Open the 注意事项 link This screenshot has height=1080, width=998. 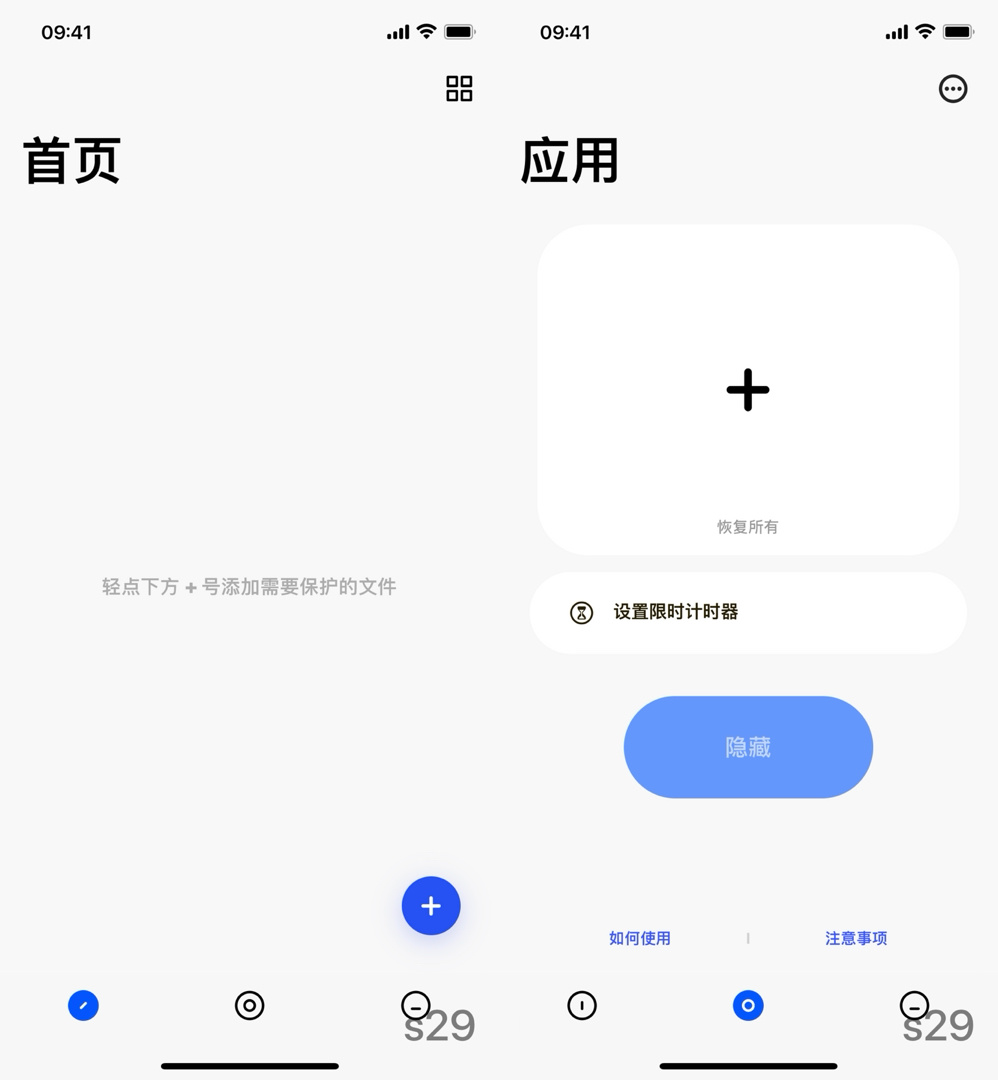[856, 938]
